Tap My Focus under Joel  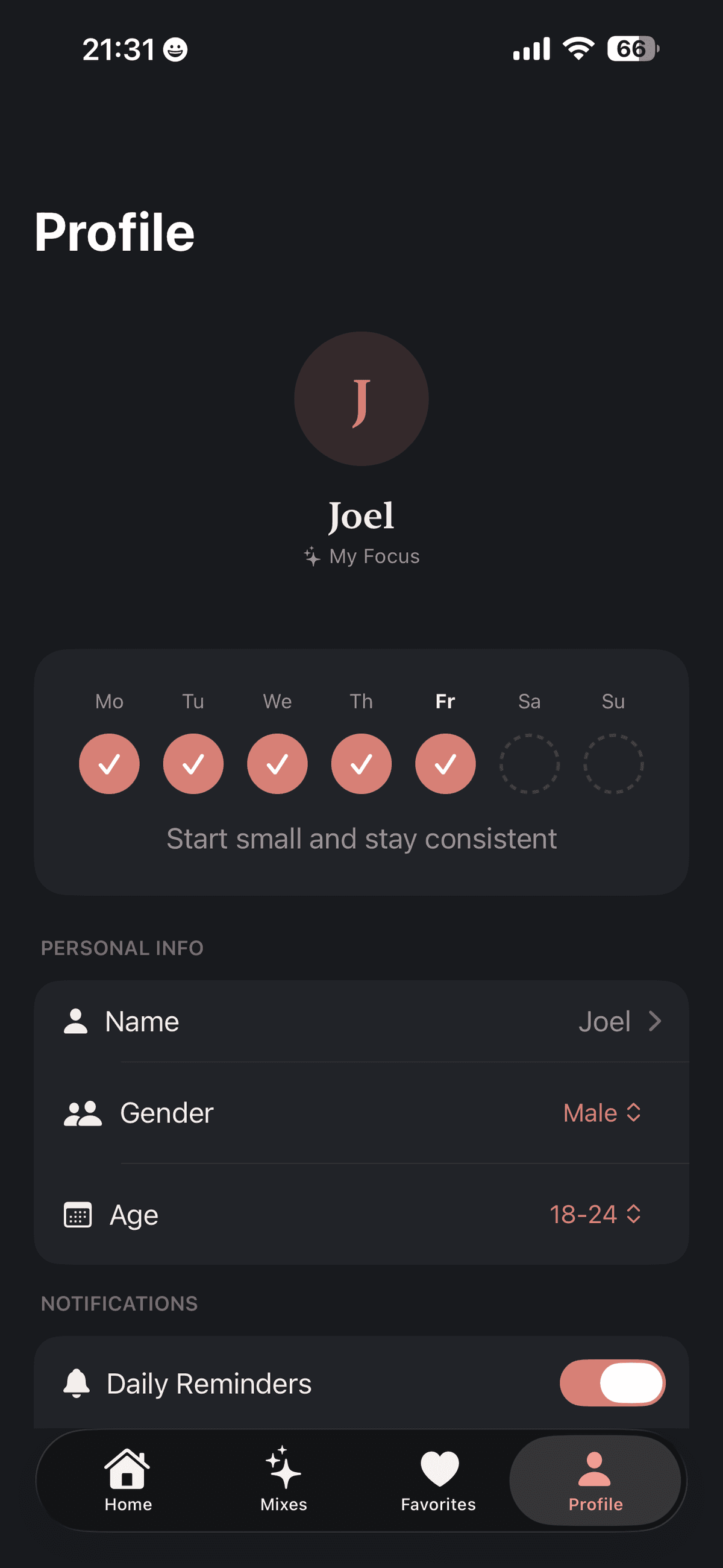pos(363,556)
